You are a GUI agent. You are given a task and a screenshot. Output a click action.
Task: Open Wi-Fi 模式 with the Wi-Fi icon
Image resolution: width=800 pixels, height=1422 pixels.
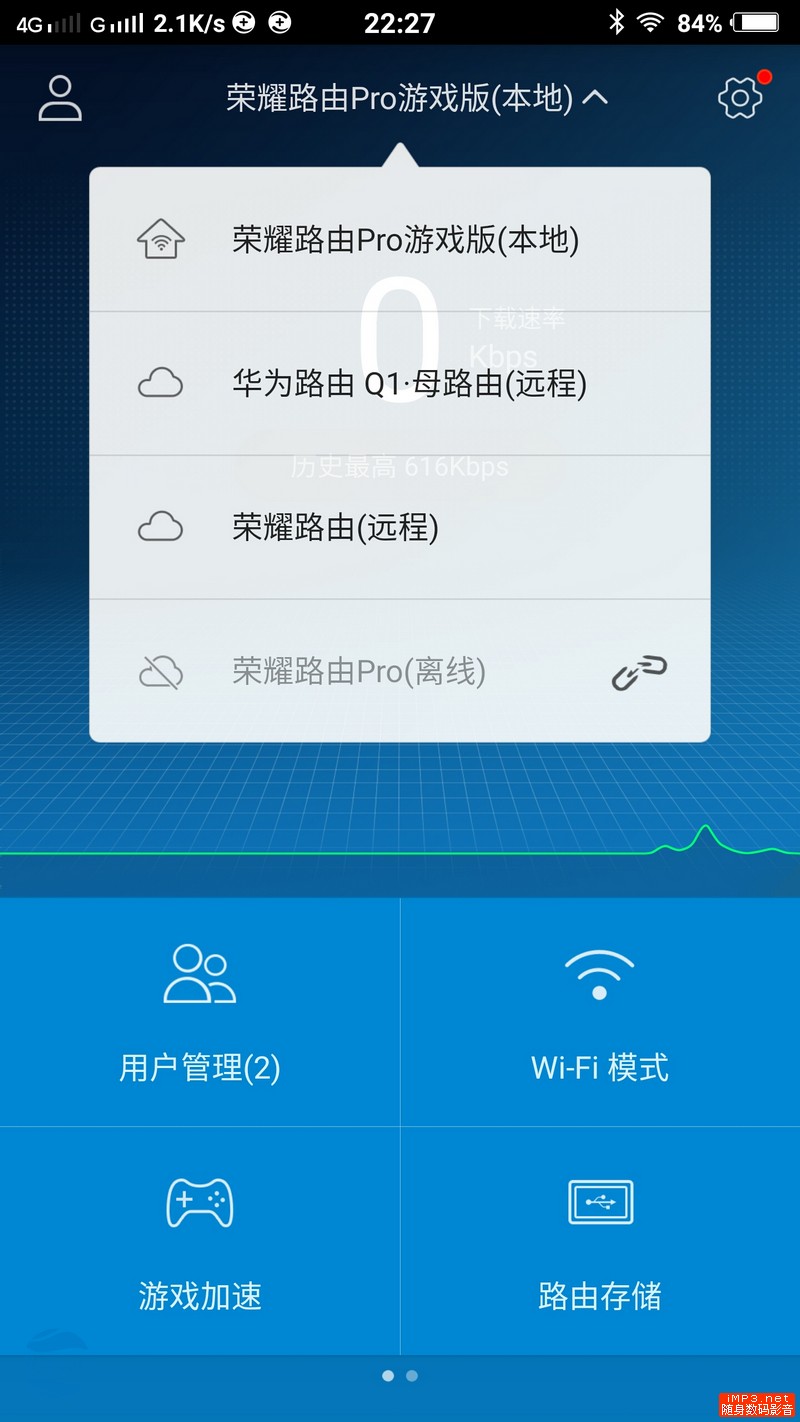tap(599, 975)
